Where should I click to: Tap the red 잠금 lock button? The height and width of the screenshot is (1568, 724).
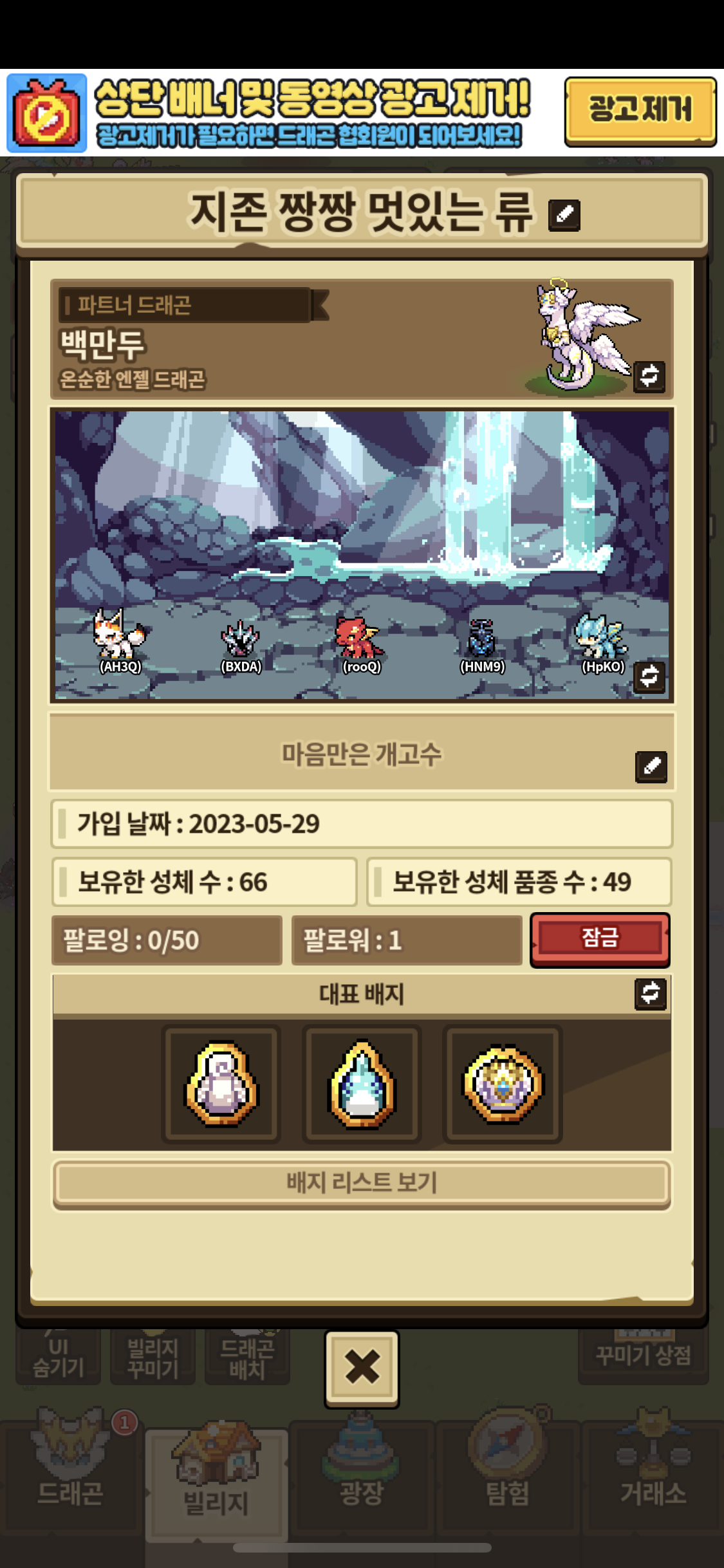point(600,939)
